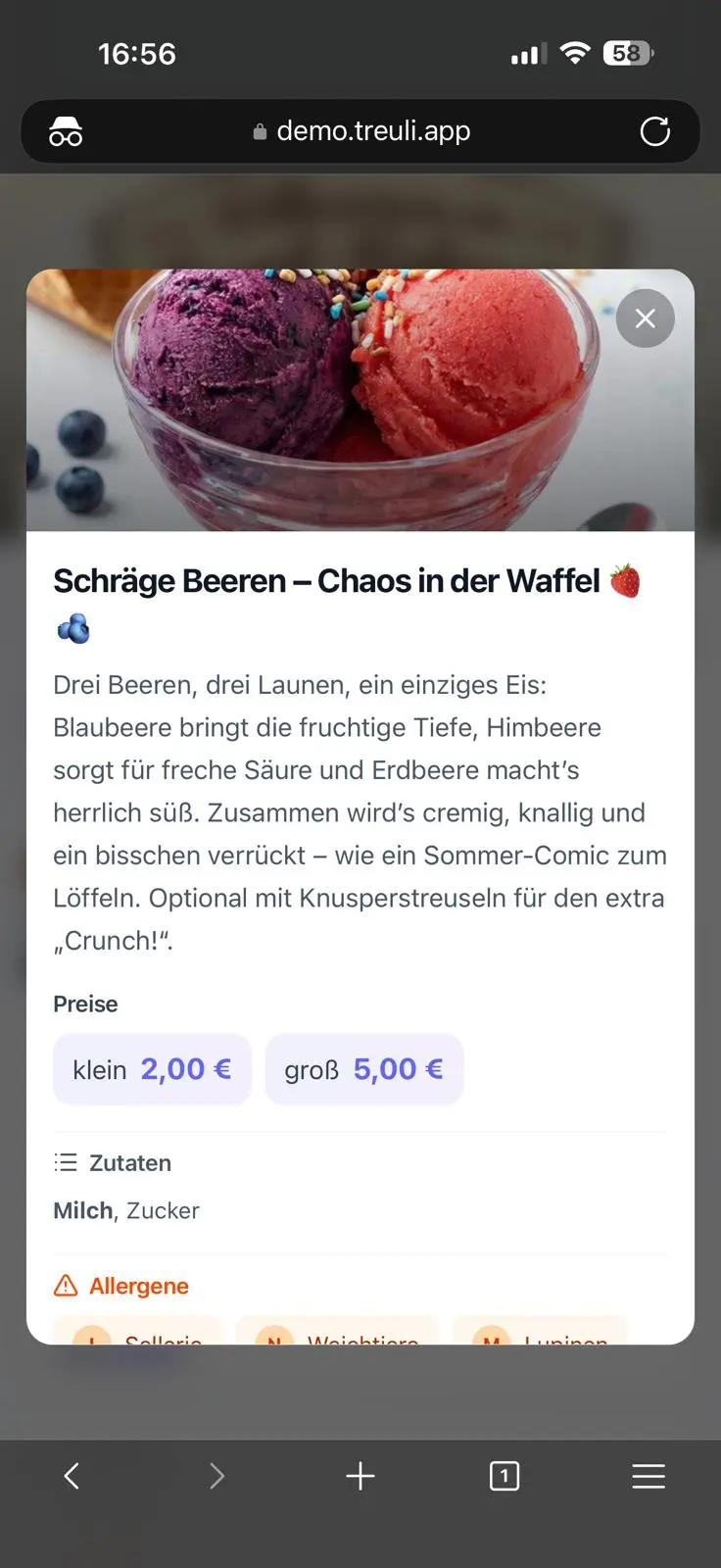721x1568 pixels.
Task: Reload the current web page
Action: [x=654, y=131]
